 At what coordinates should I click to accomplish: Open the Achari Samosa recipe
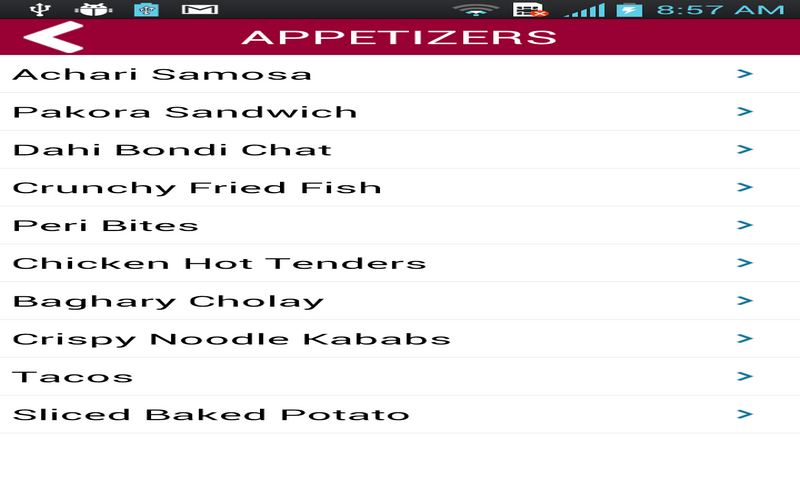400,74
